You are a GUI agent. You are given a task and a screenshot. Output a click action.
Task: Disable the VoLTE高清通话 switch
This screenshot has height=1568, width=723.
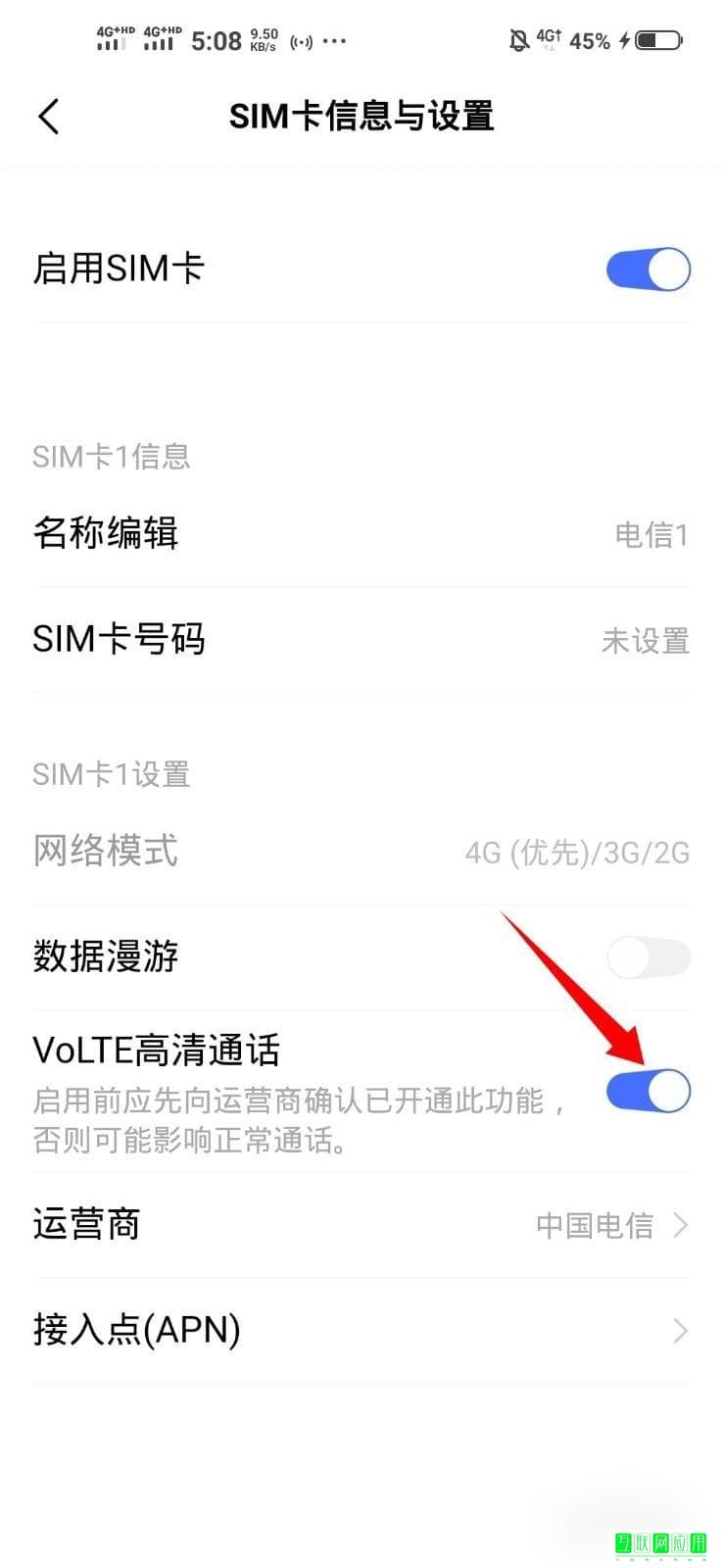648,1091
